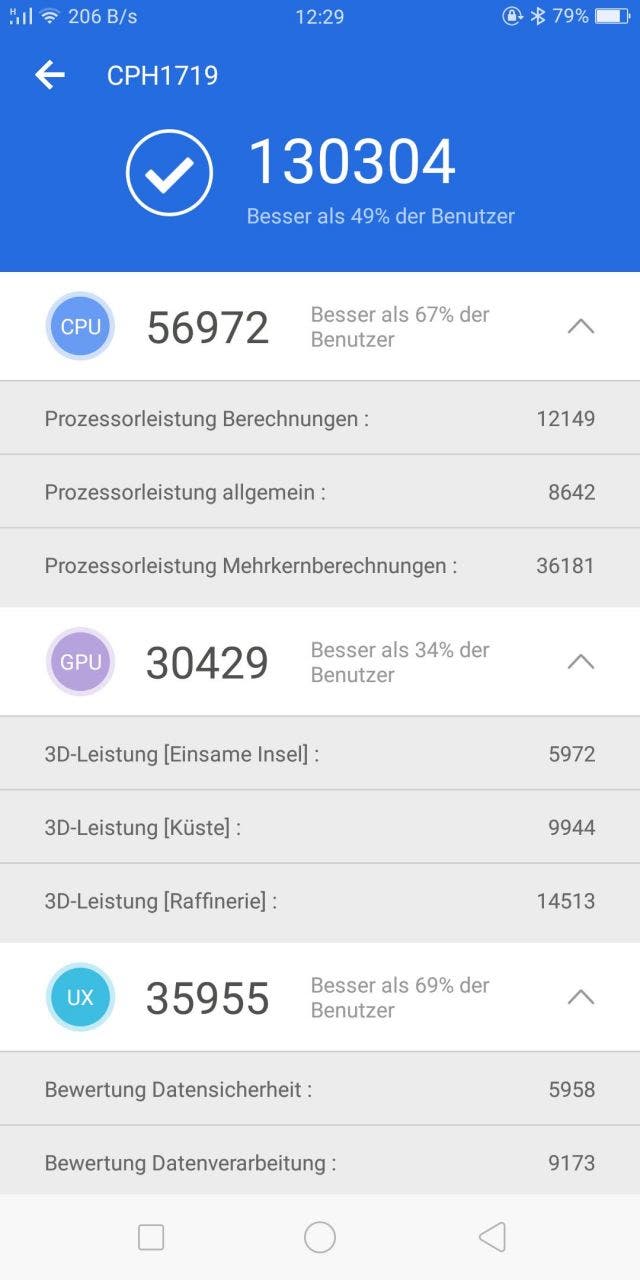The width and height of the screenshot is (640, 1280).
Task: Collapse the CPU score section
Action: [581, 326]
